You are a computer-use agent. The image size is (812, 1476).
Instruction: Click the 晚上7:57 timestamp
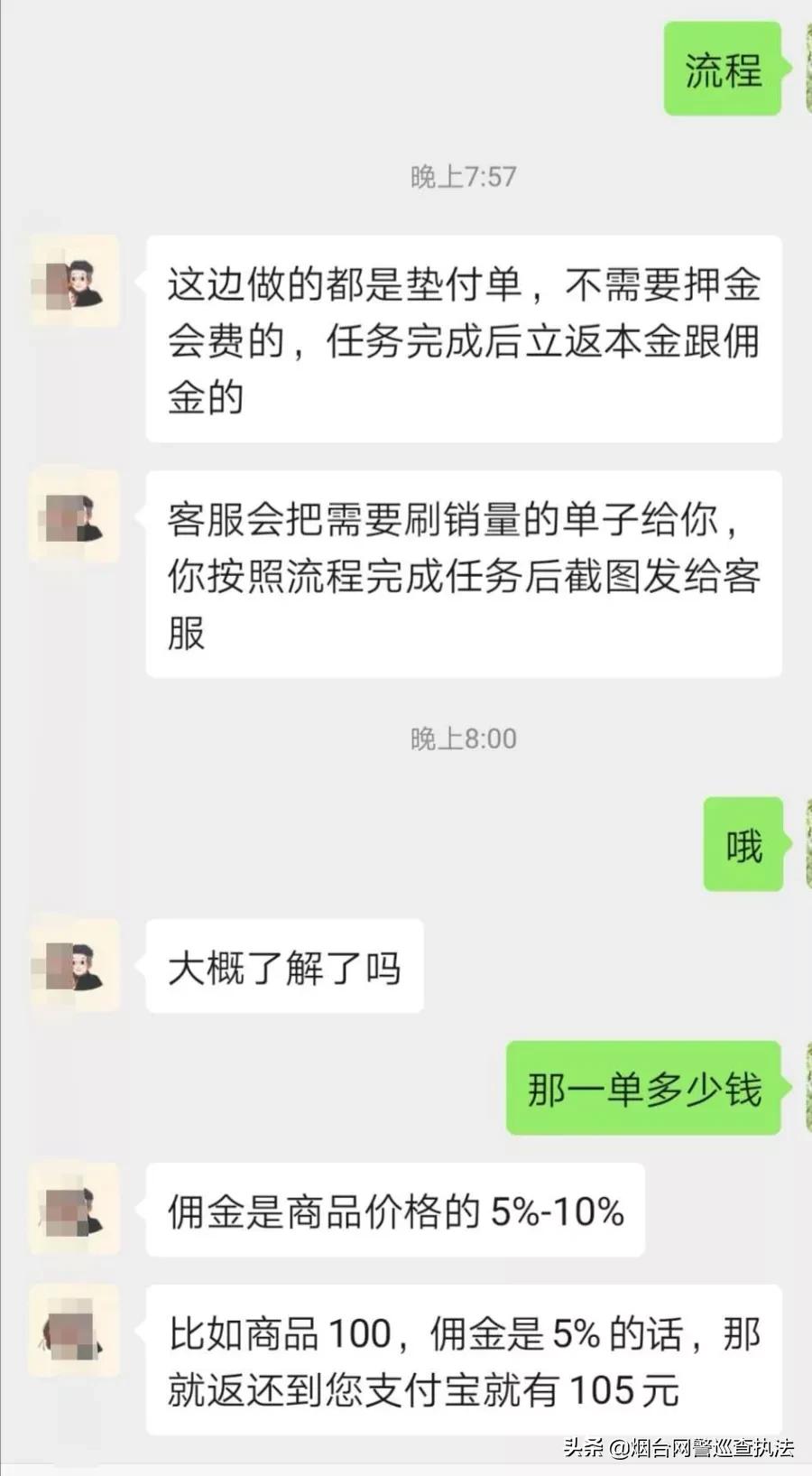[x=464, y=177]
